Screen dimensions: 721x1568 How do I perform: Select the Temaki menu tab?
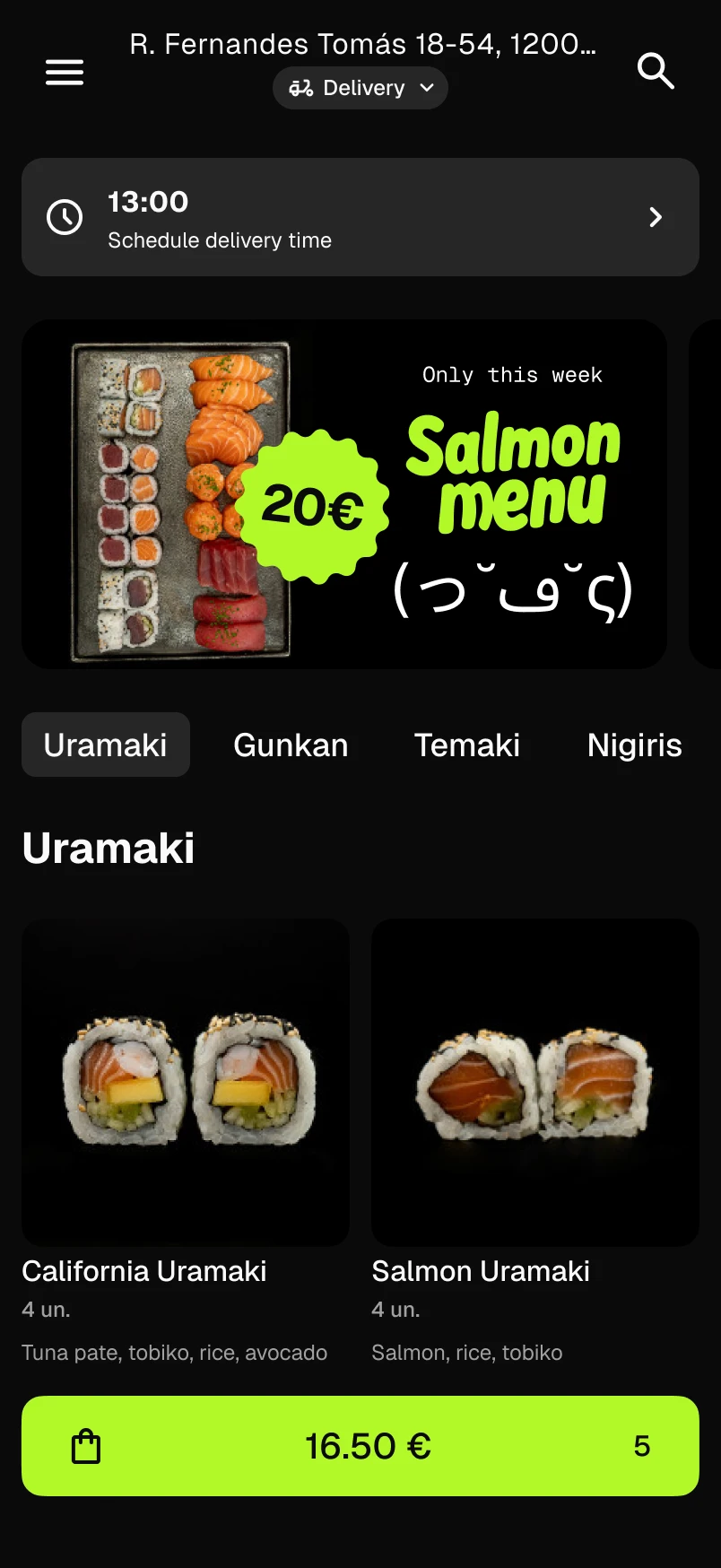(467, 745)
